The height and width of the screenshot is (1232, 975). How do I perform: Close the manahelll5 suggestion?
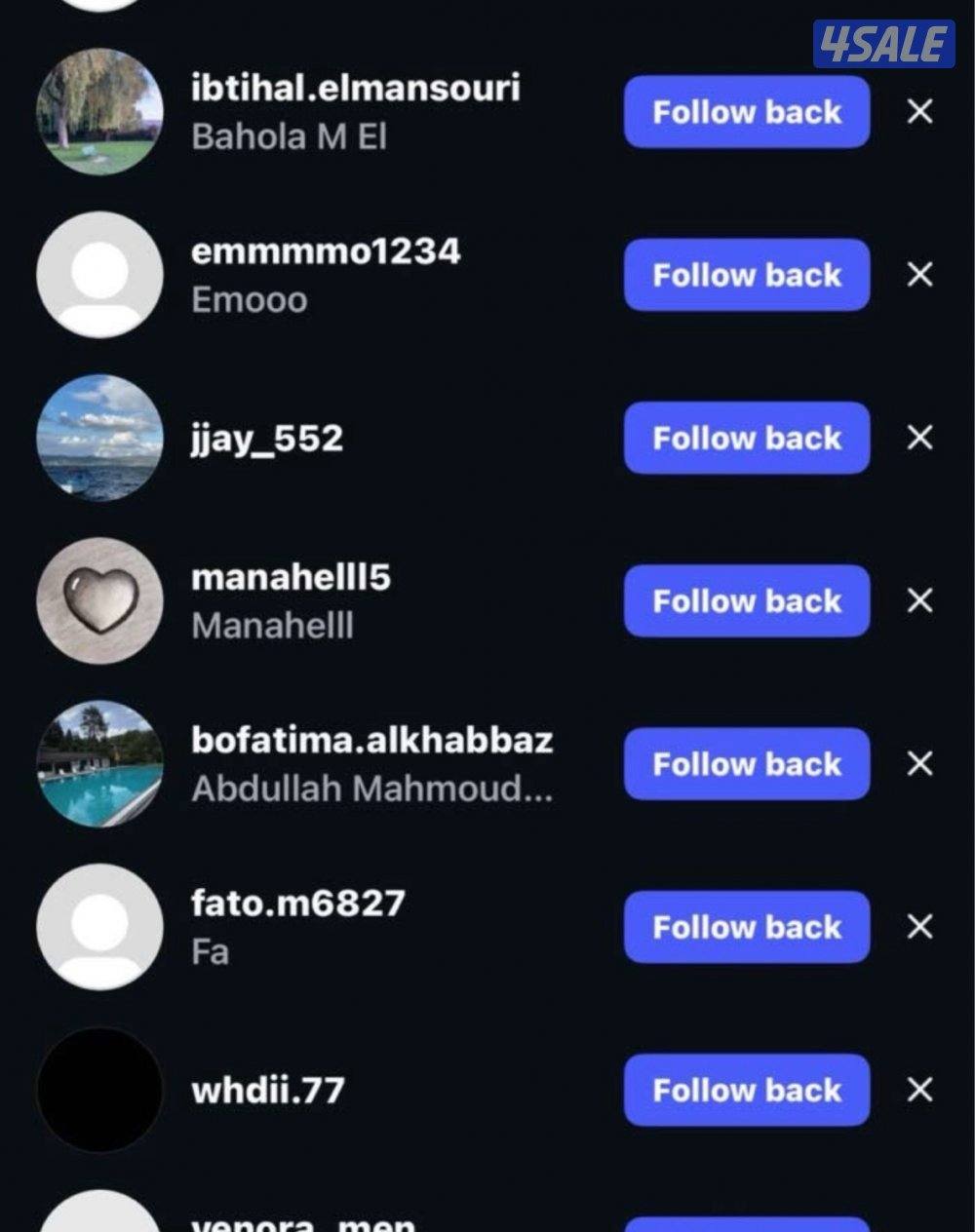tap(917, 601)
